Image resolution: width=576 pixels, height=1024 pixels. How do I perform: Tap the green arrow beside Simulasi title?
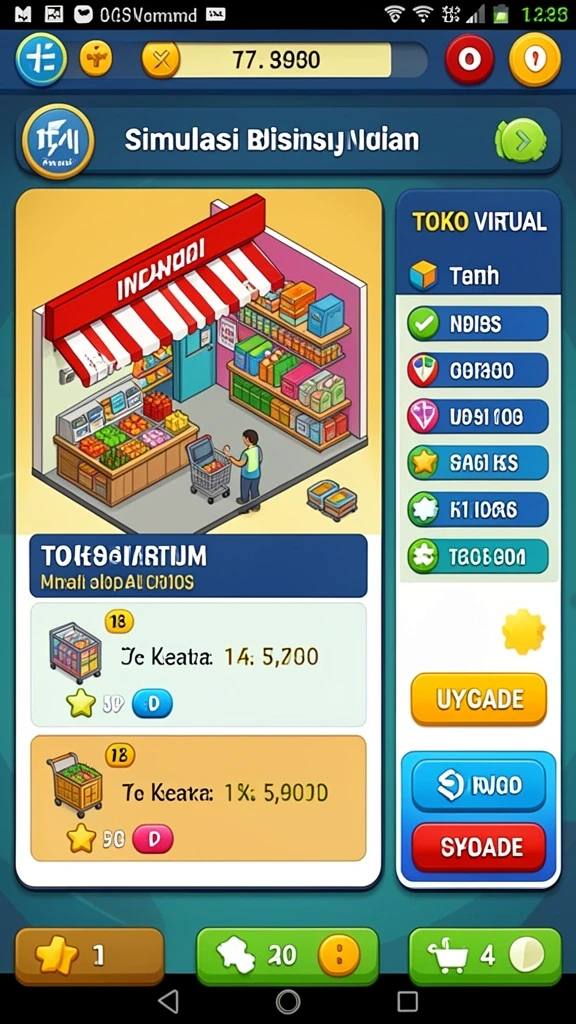point(520,140)
